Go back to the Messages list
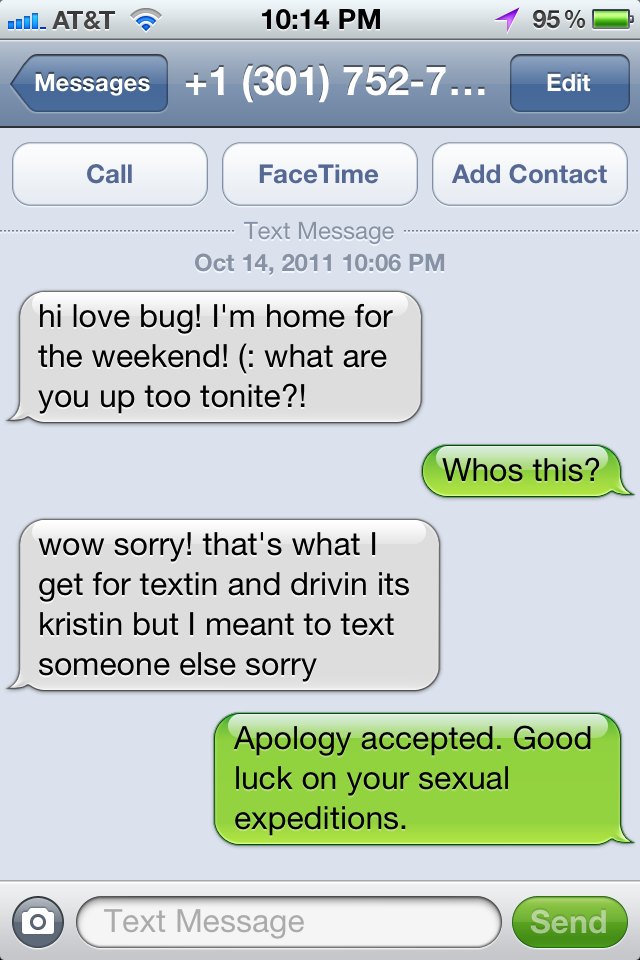 click(90, 84)
